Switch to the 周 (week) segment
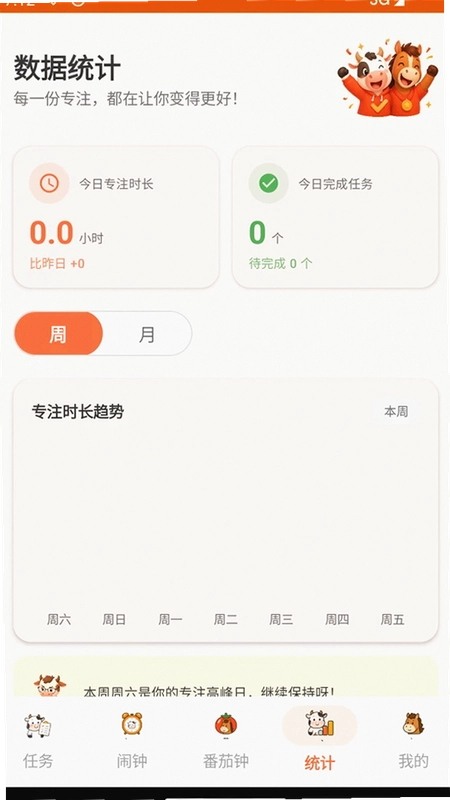450x800 pixels. [59, 334]
